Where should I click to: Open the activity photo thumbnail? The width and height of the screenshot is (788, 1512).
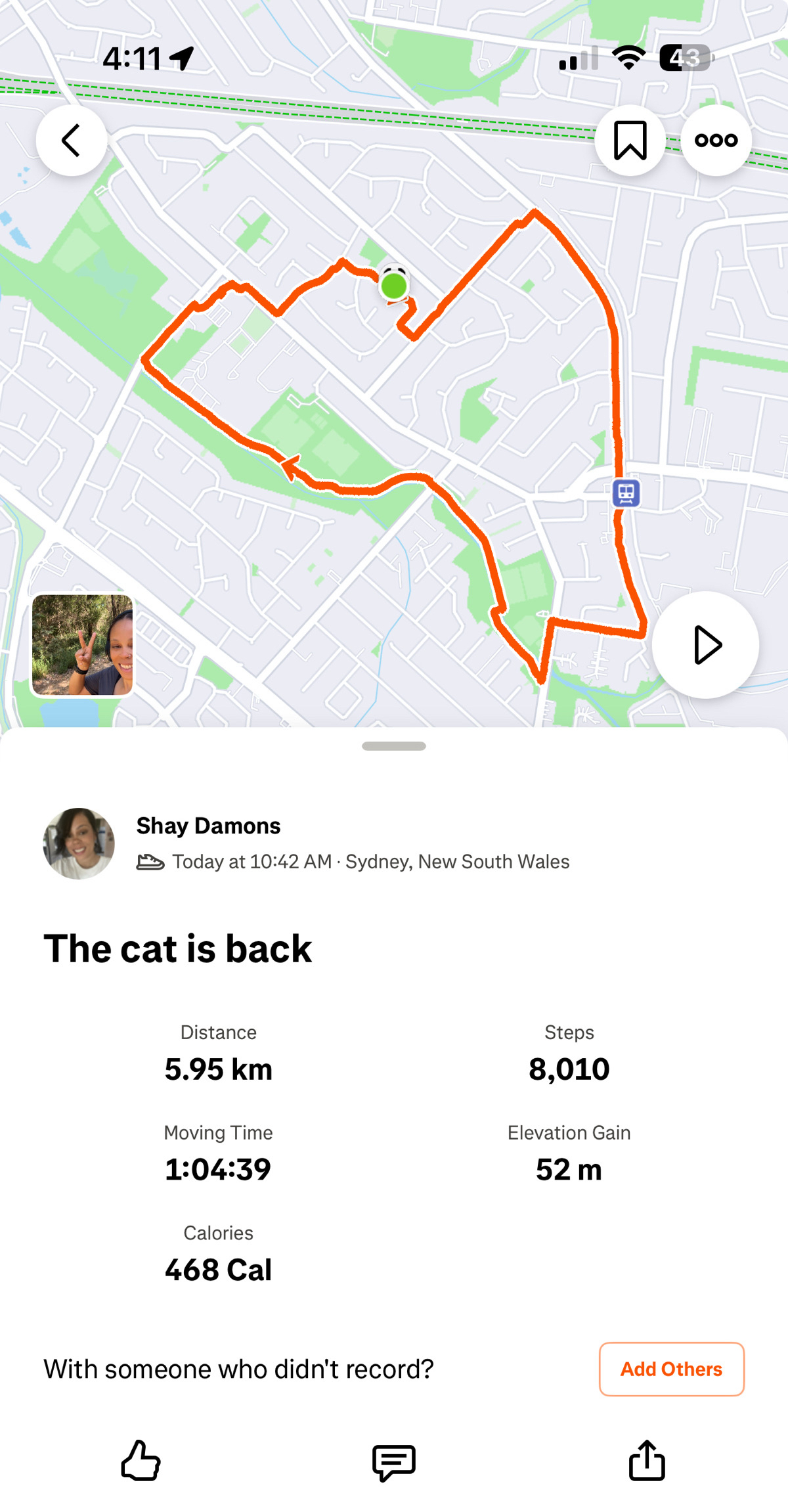(83, 645)
